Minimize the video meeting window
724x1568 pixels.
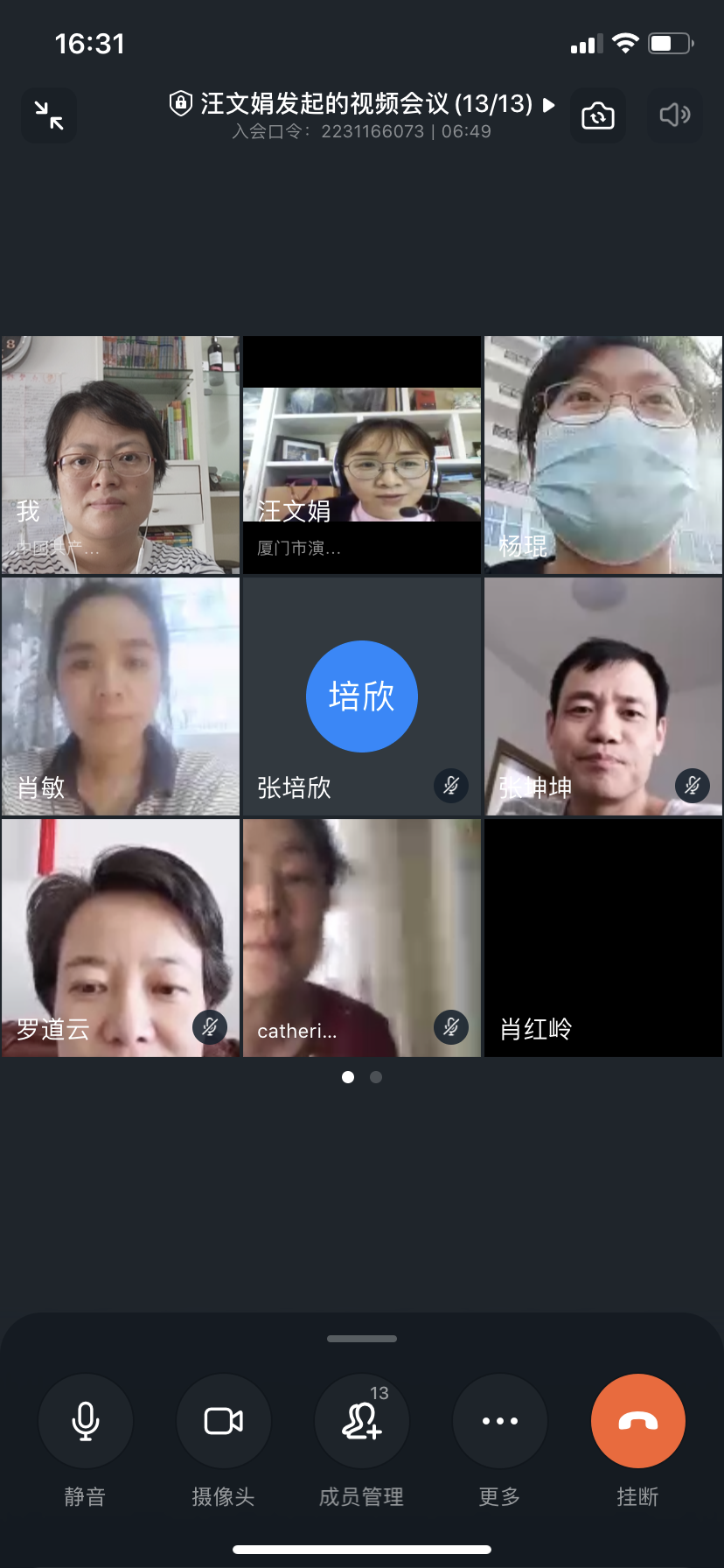click(49, 115)
